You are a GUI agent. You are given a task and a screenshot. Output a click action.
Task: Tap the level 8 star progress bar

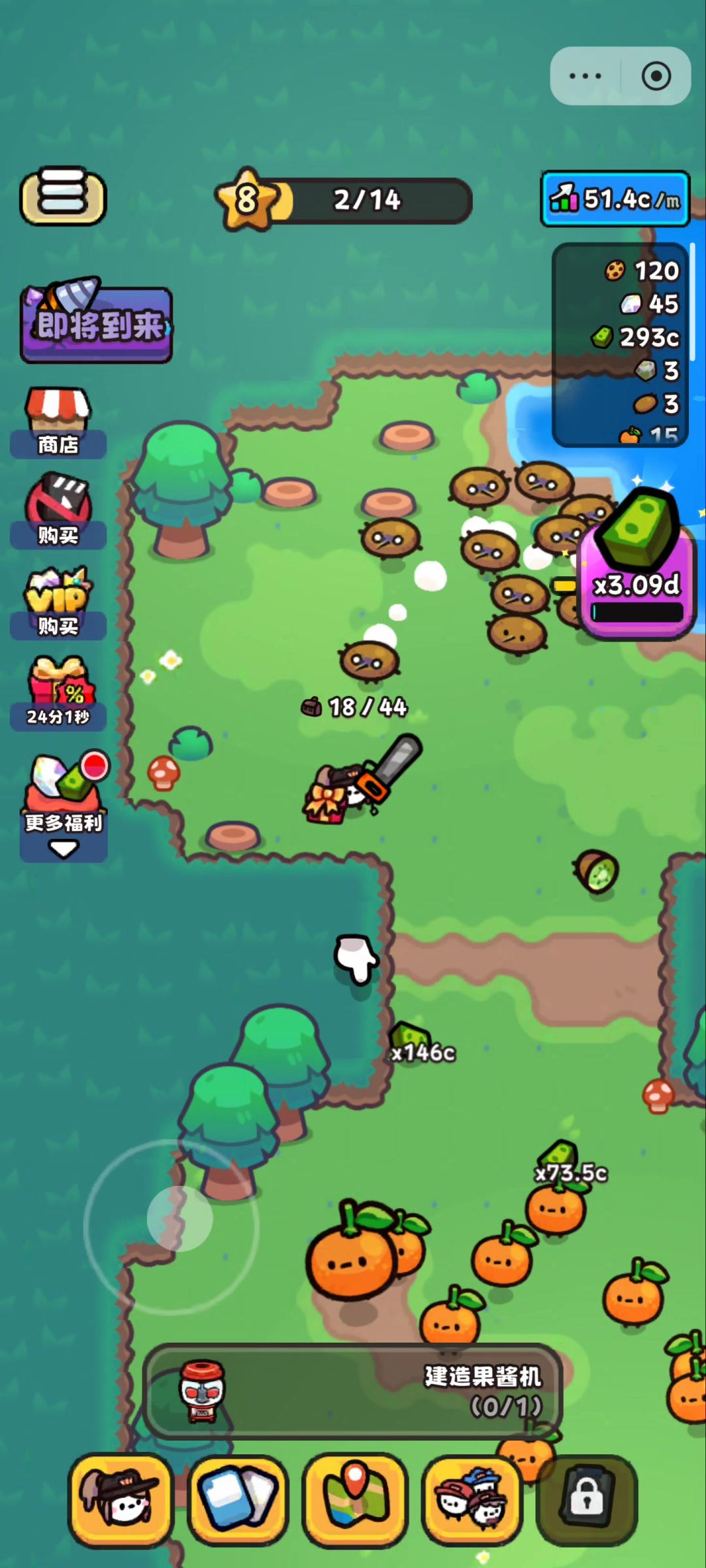[x=343, y=200]
